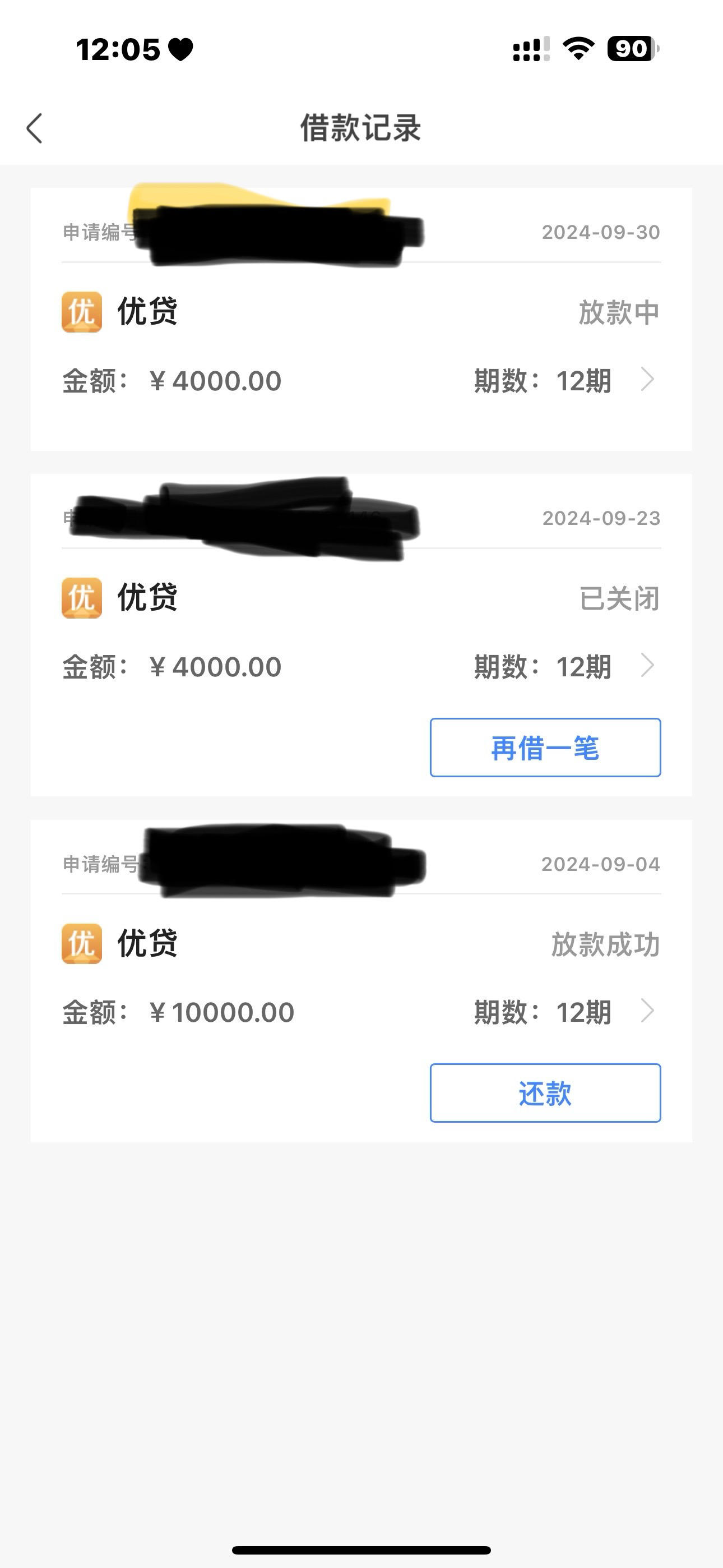Image resolution: width=723 pixels, height=1568 pixels.
Task: Tap the 优贷 icon beside the closed loan
Action: click(82, 598)
